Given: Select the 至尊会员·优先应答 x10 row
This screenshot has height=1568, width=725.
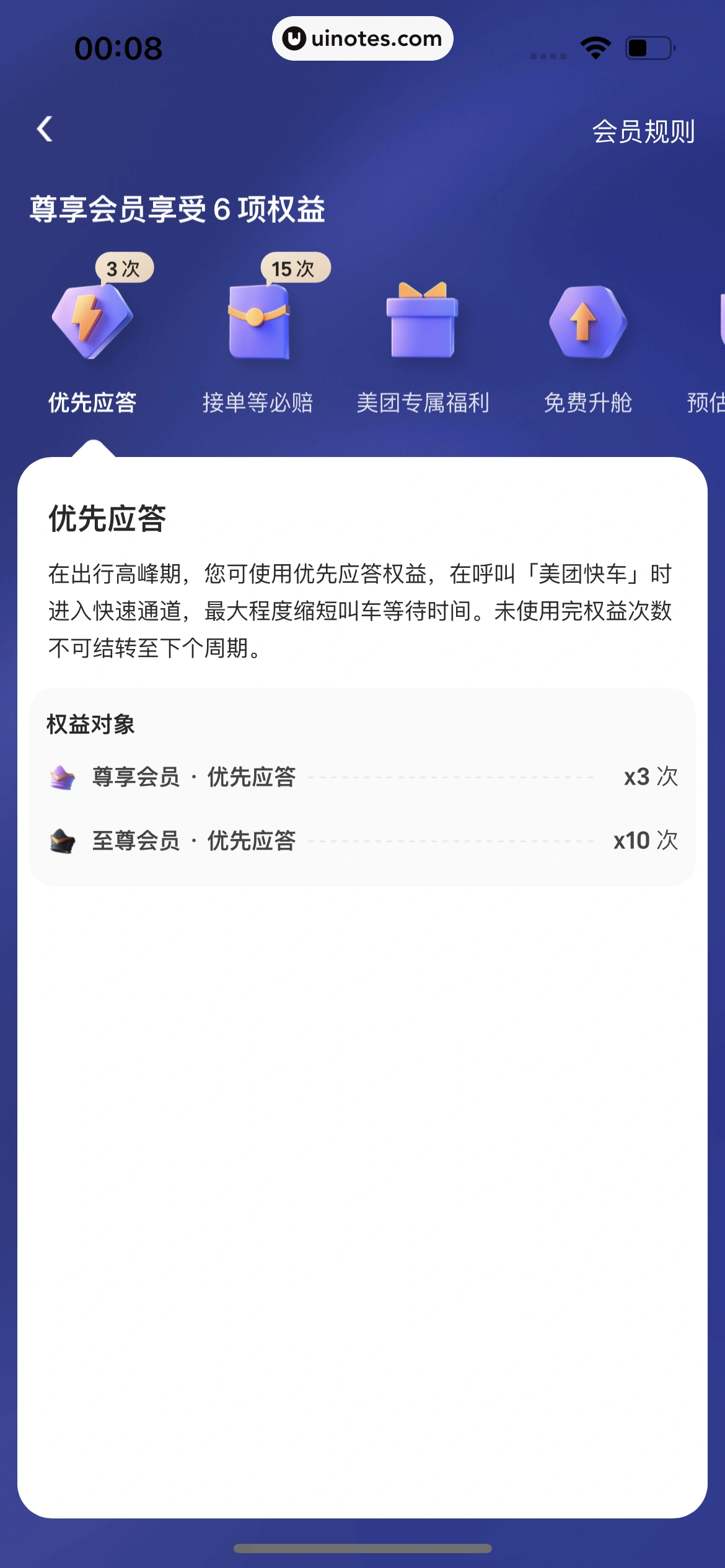Looking at the screenshot, I should pos(361,840).
